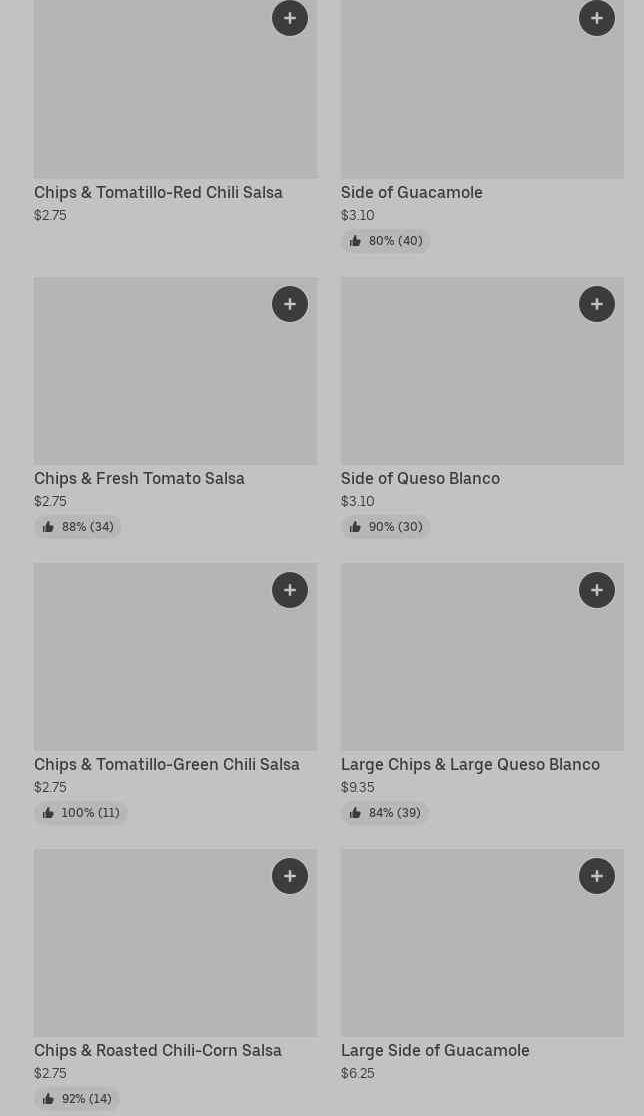Open Chips & Tomatillo-Green Chili Salsa item
The height and width of the screenshot is (1116, 644).
coord(166,764)
